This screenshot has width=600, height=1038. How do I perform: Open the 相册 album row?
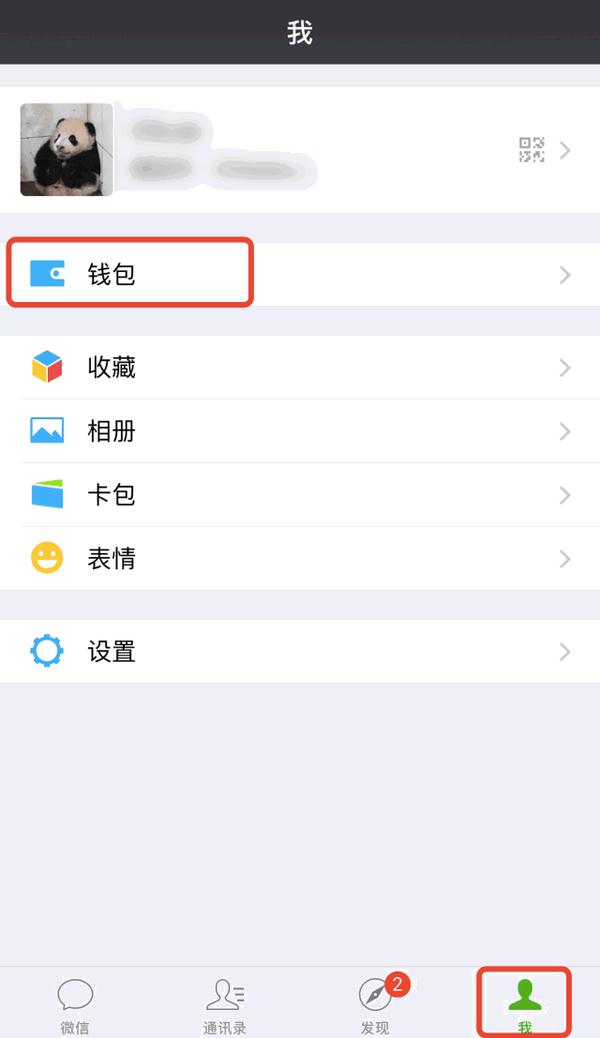click(300, 431)
